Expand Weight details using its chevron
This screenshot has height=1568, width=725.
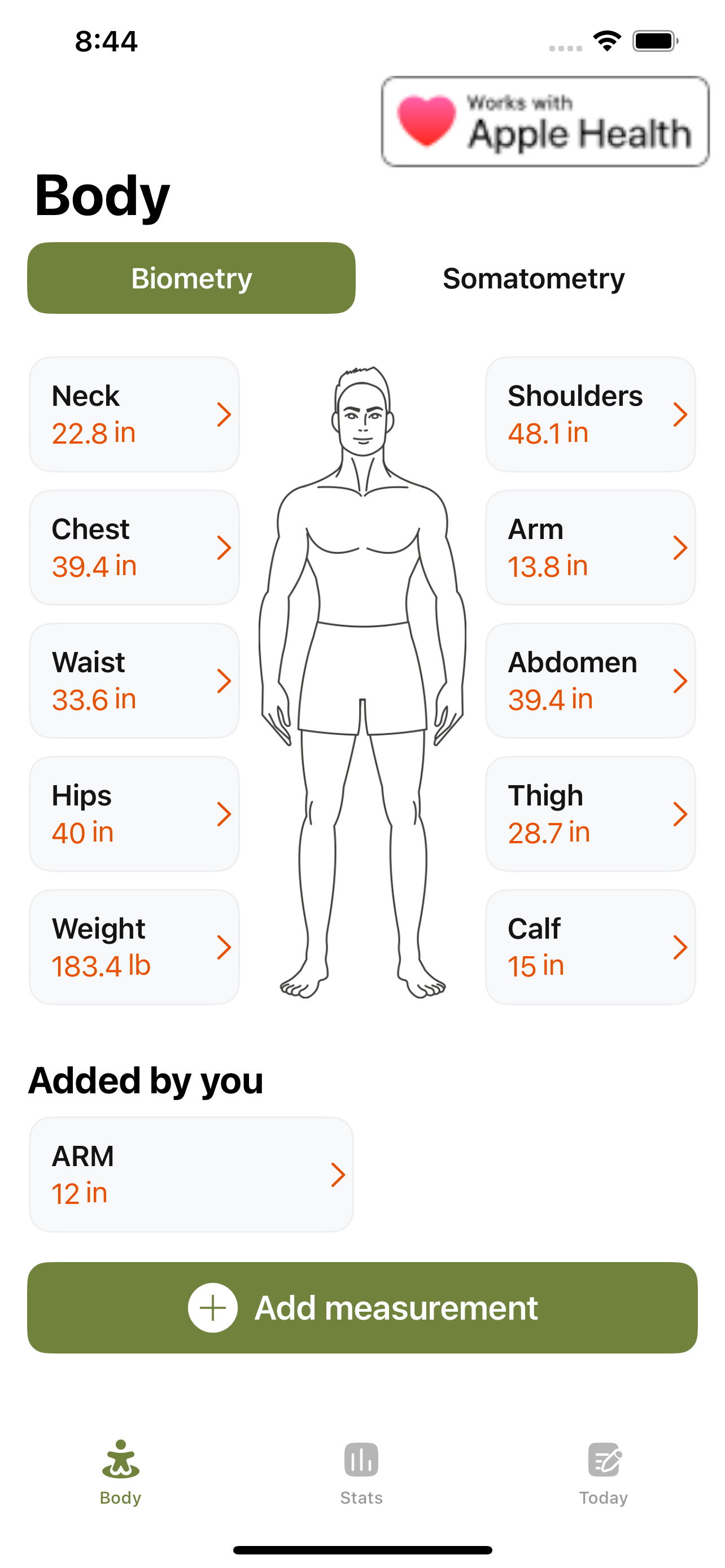[x=225, y=947]
